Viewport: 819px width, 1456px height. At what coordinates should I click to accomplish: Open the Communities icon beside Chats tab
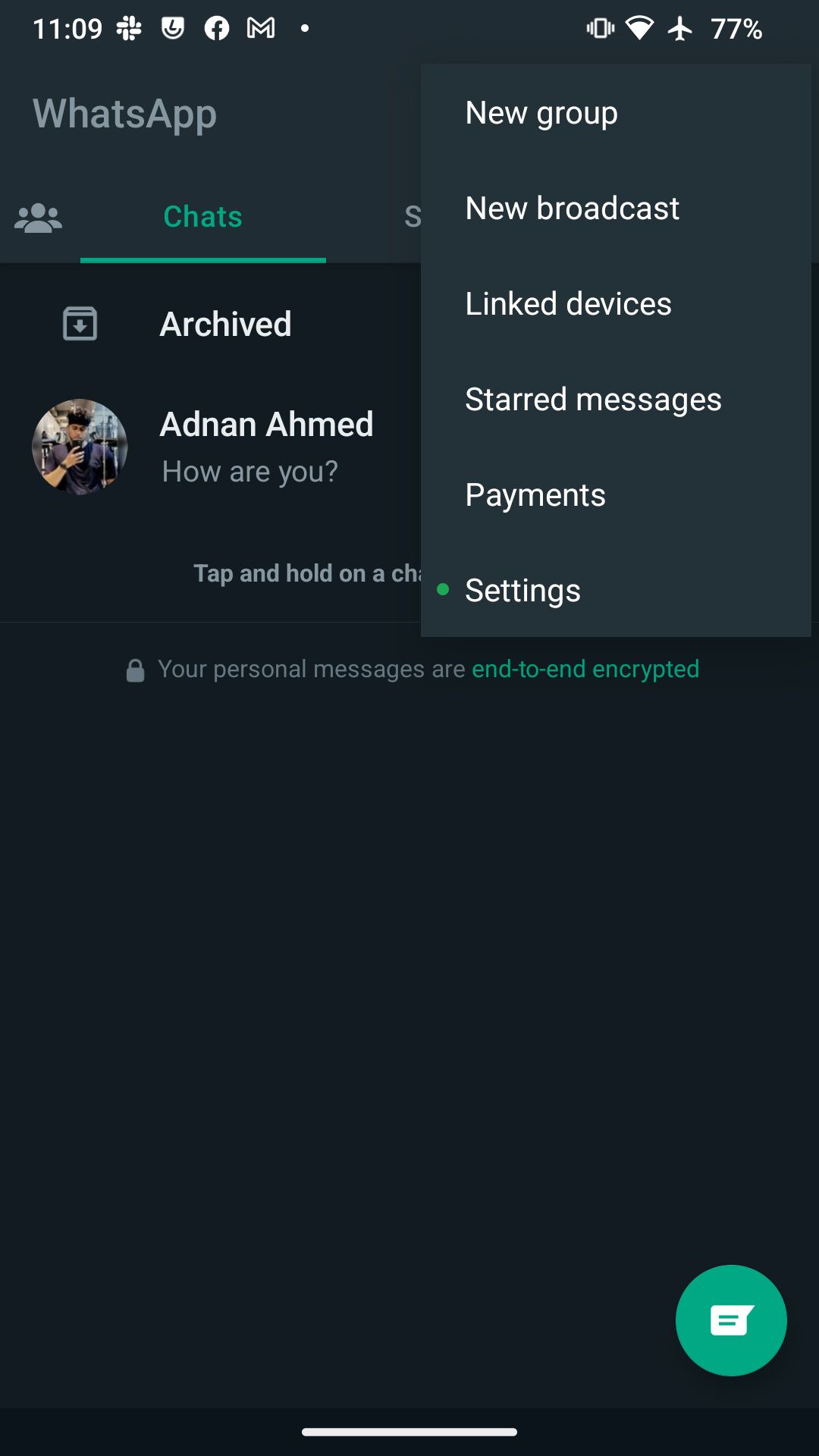click(38, 218)
